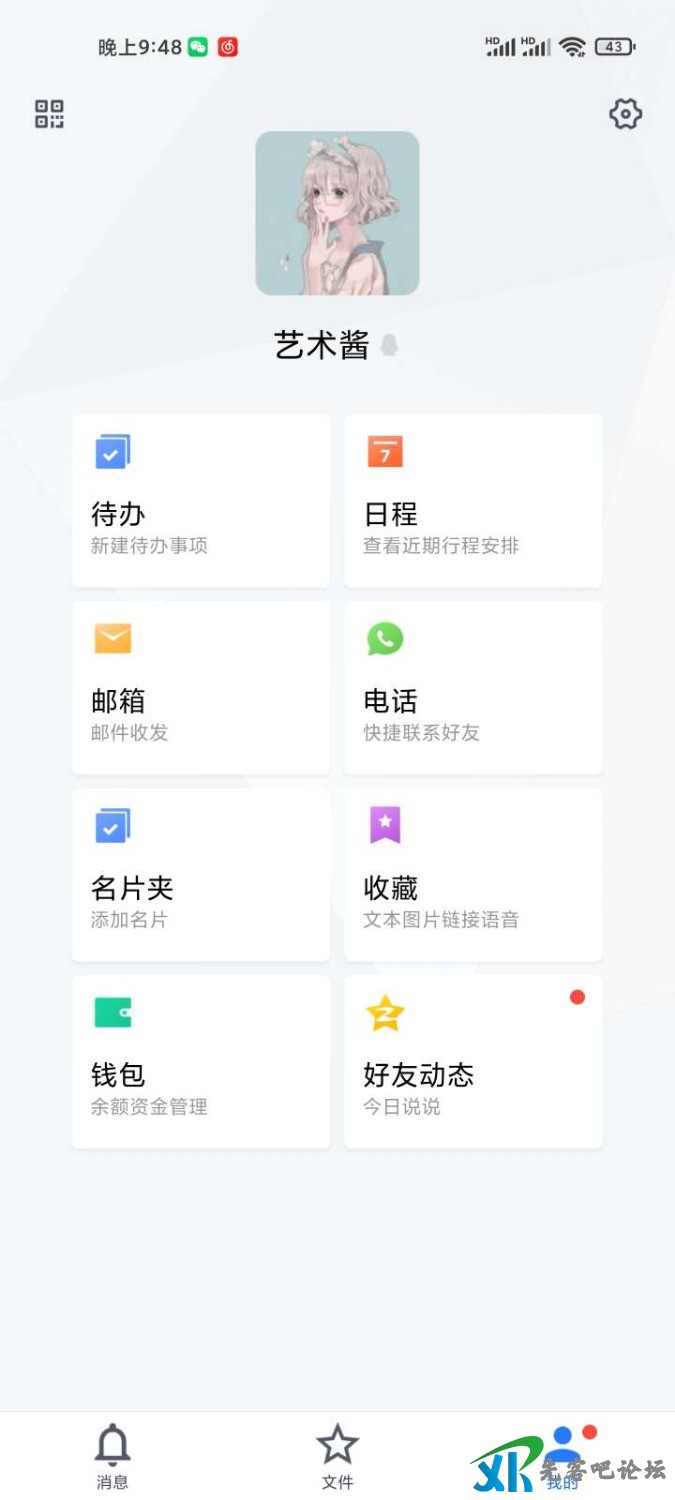Open the 日程 schedule card

click(473, 501)
